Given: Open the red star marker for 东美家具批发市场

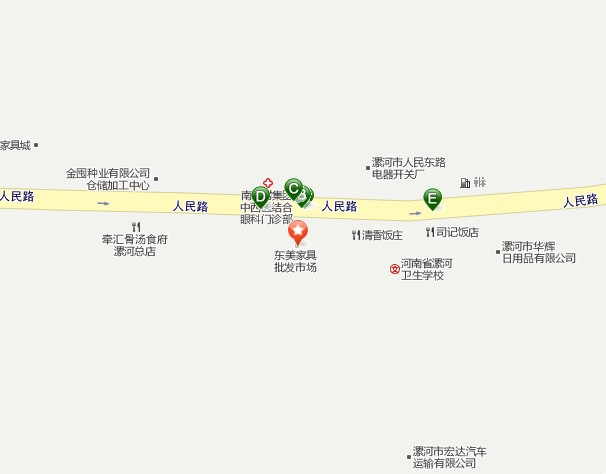Looking at the screenshot, I should click(x=298, y=232).
